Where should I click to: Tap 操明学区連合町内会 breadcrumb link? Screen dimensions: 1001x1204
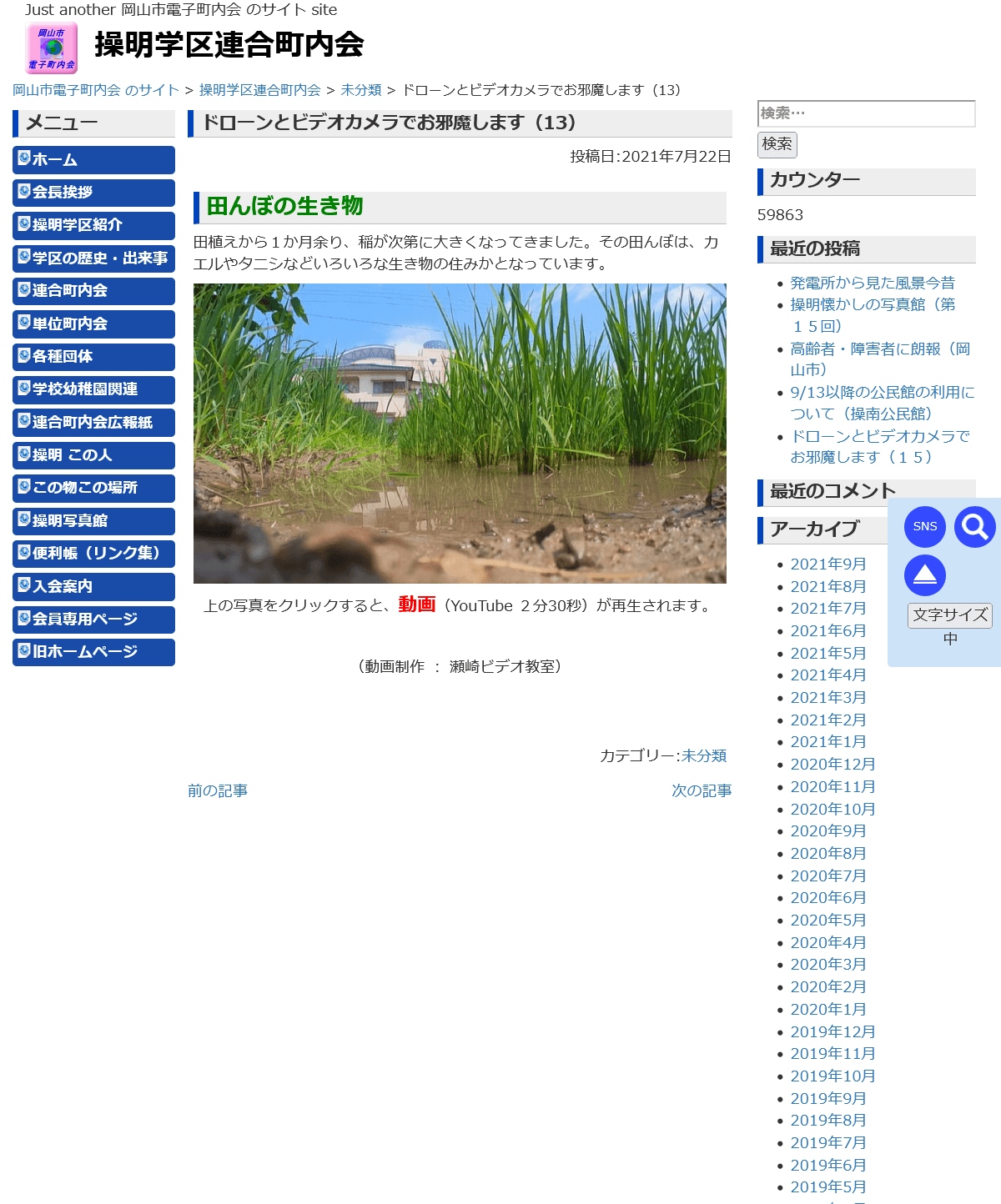pos(259,90)
